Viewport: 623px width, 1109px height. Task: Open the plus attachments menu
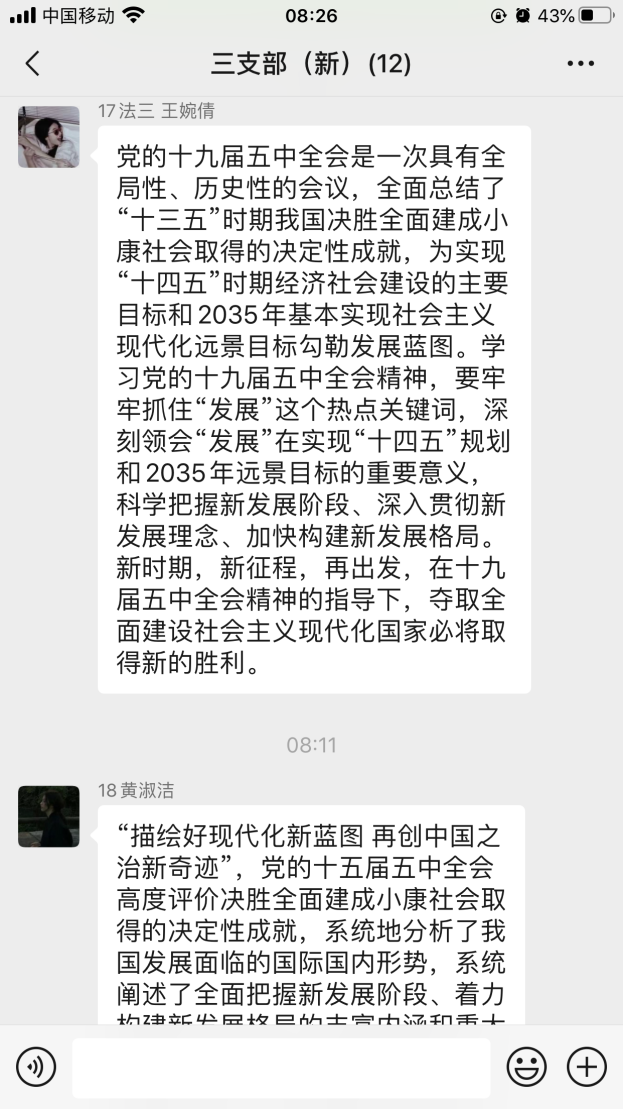click(x=587, y=1068)
